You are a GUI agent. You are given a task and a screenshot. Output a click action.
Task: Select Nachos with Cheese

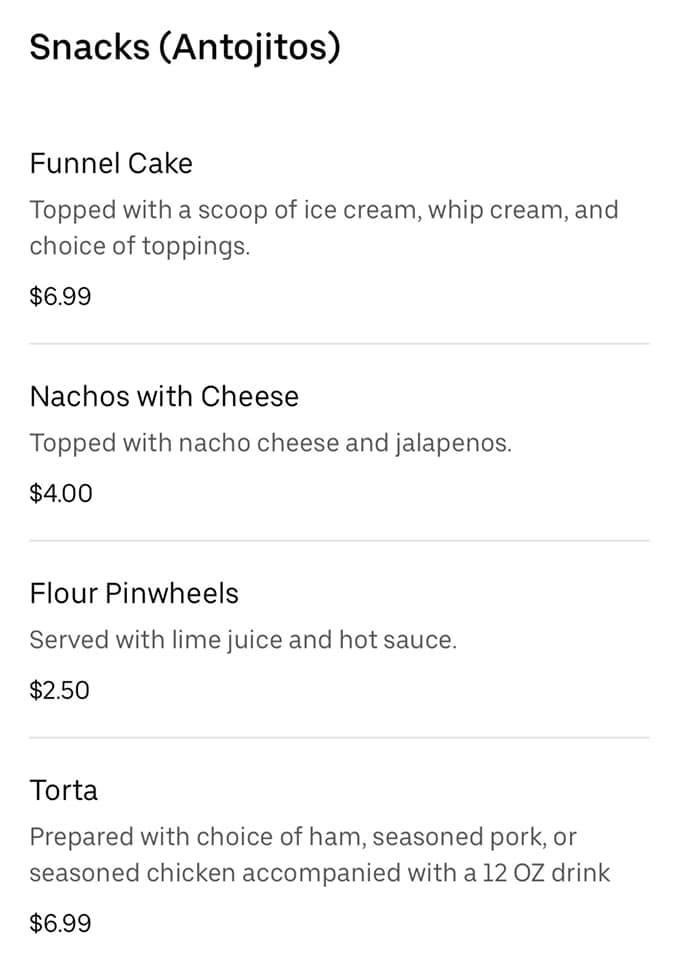point(164,397)
